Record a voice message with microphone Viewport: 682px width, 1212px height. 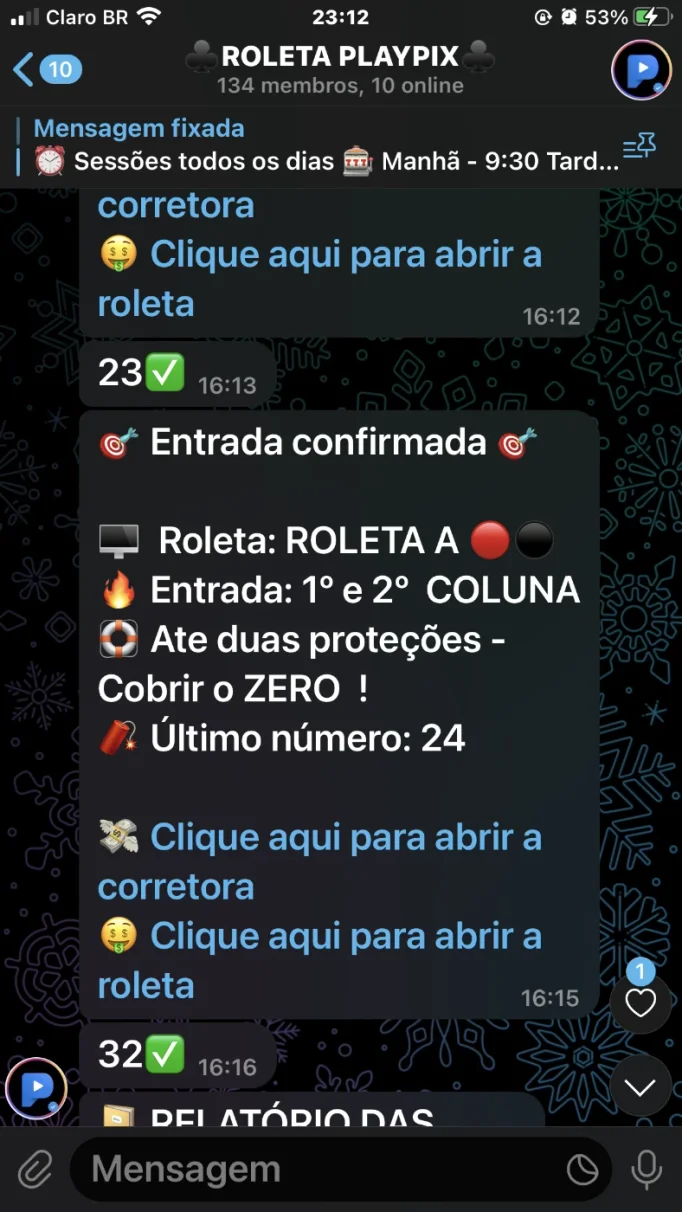pyautogui.click(x=646, y=1169)
